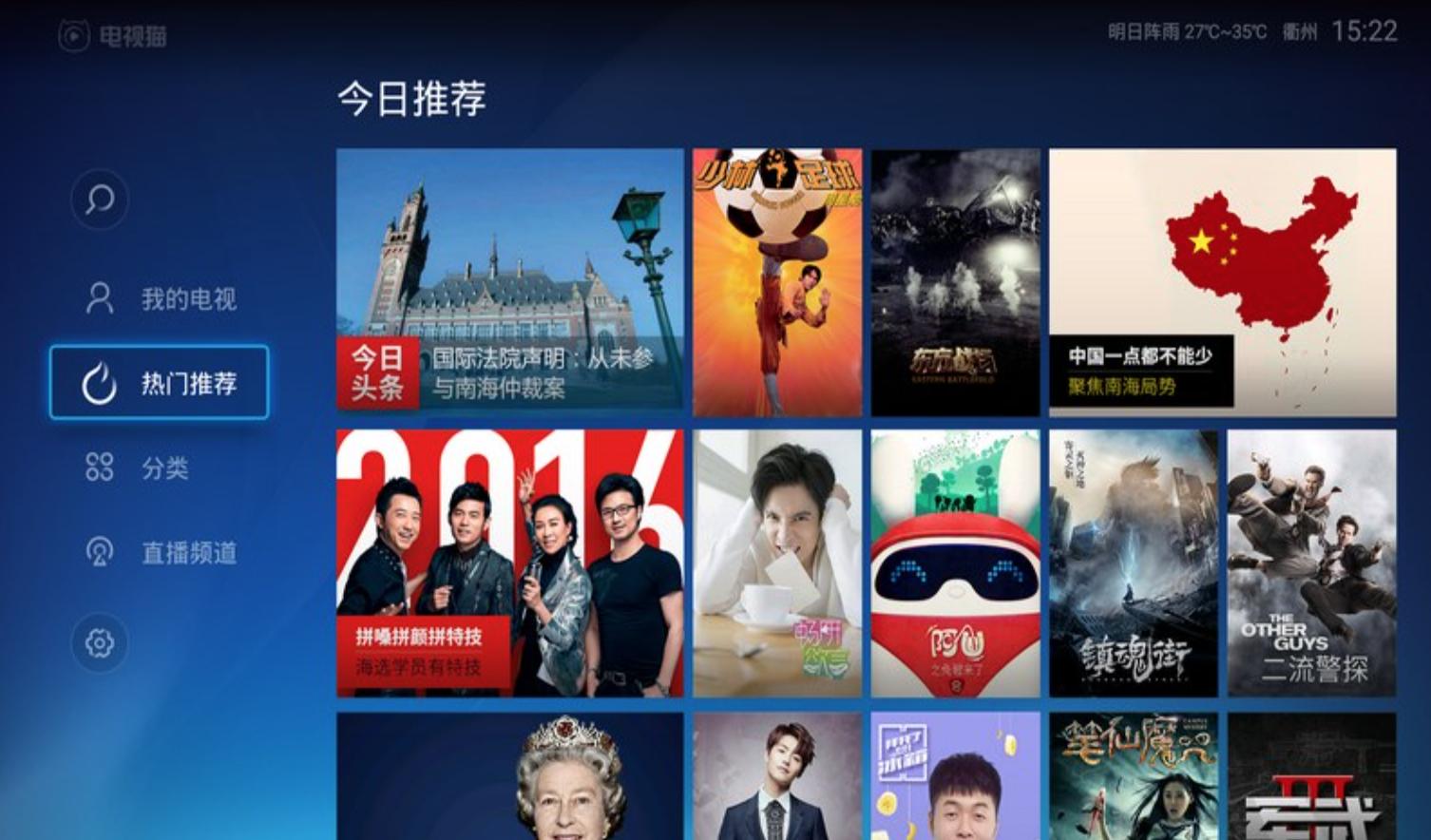Select the 镇魂街 poster
Viewport: 1431px width, 840px height.
tap(1133, 563)
